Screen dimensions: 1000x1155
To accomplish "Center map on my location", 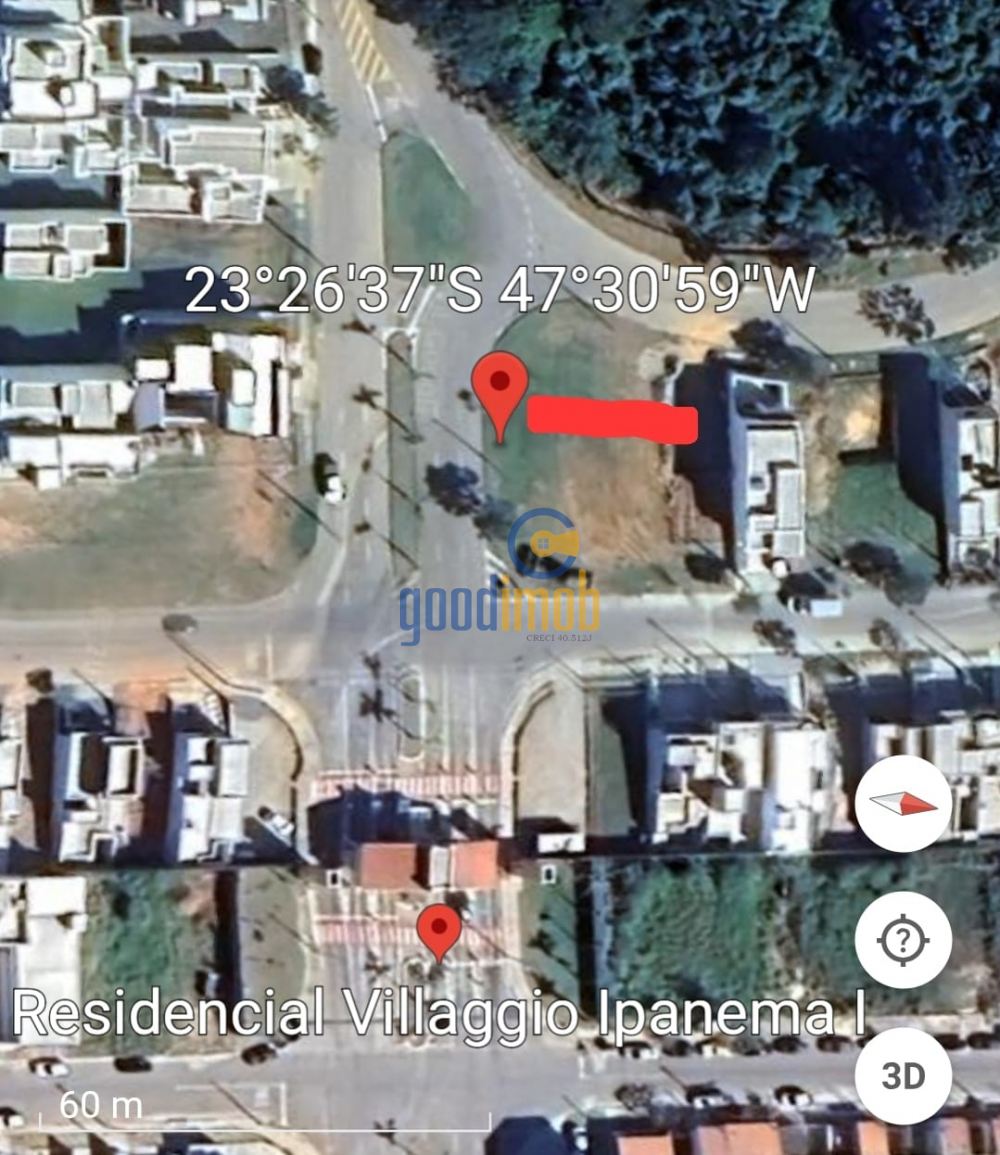I will (x=903, y=940).
